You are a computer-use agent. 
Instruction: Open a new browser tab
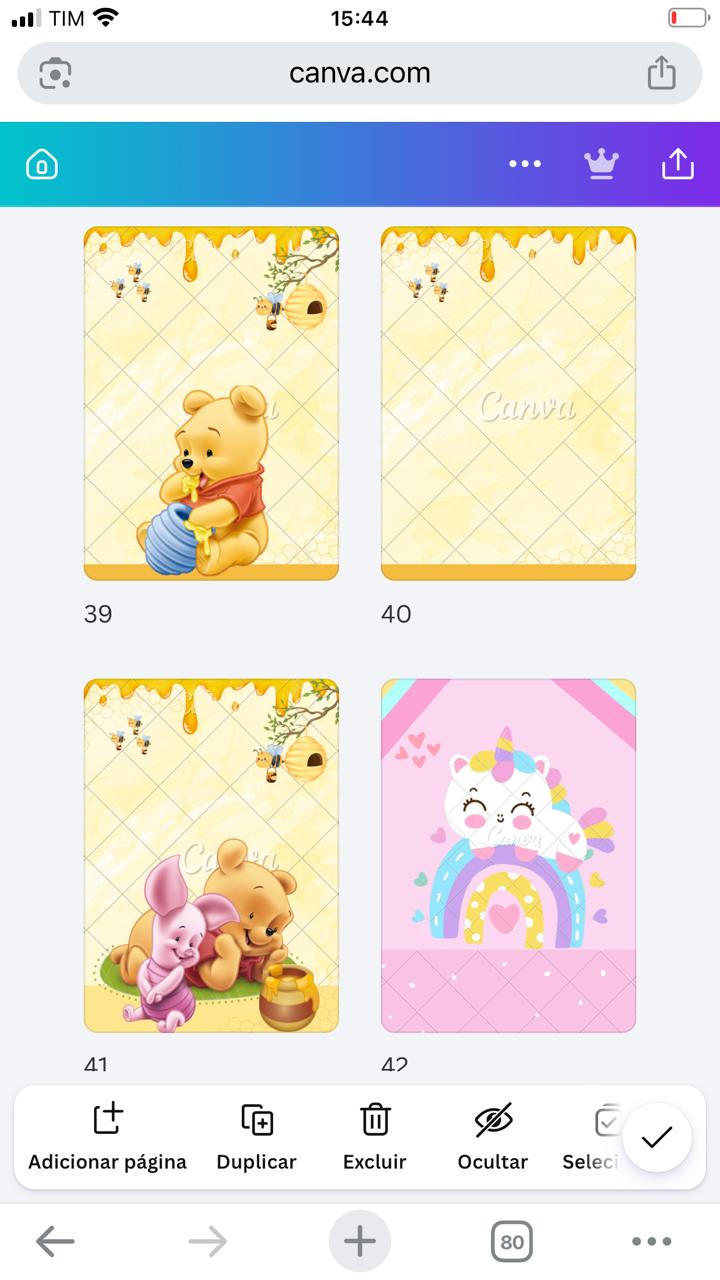click(360, 1242)
